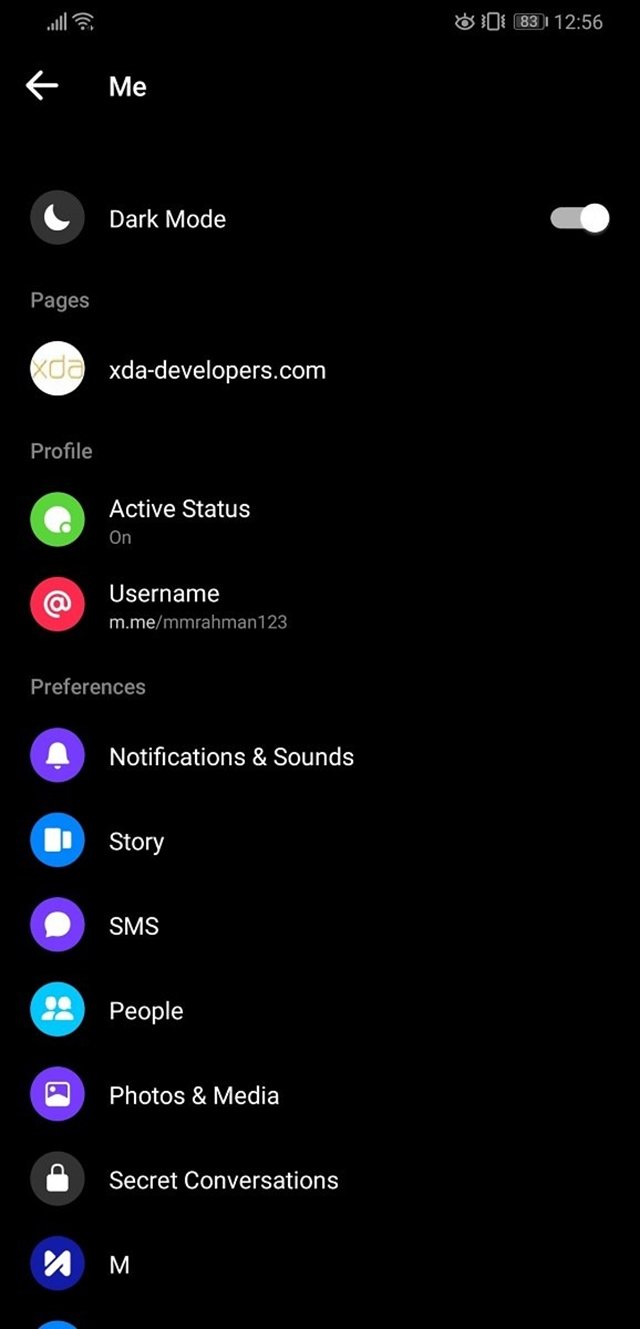Open Active Status settings

(180, 521)
